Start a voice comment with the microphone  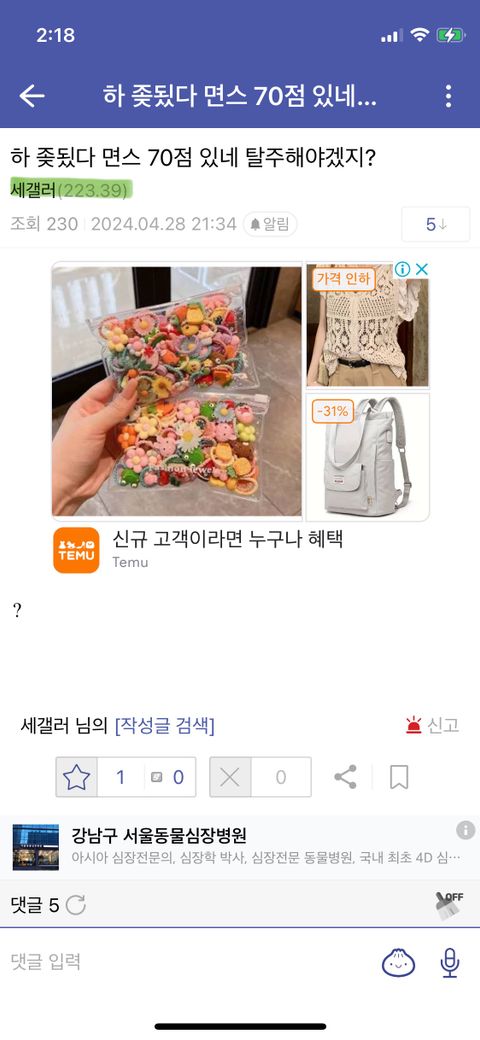[450, 962]
